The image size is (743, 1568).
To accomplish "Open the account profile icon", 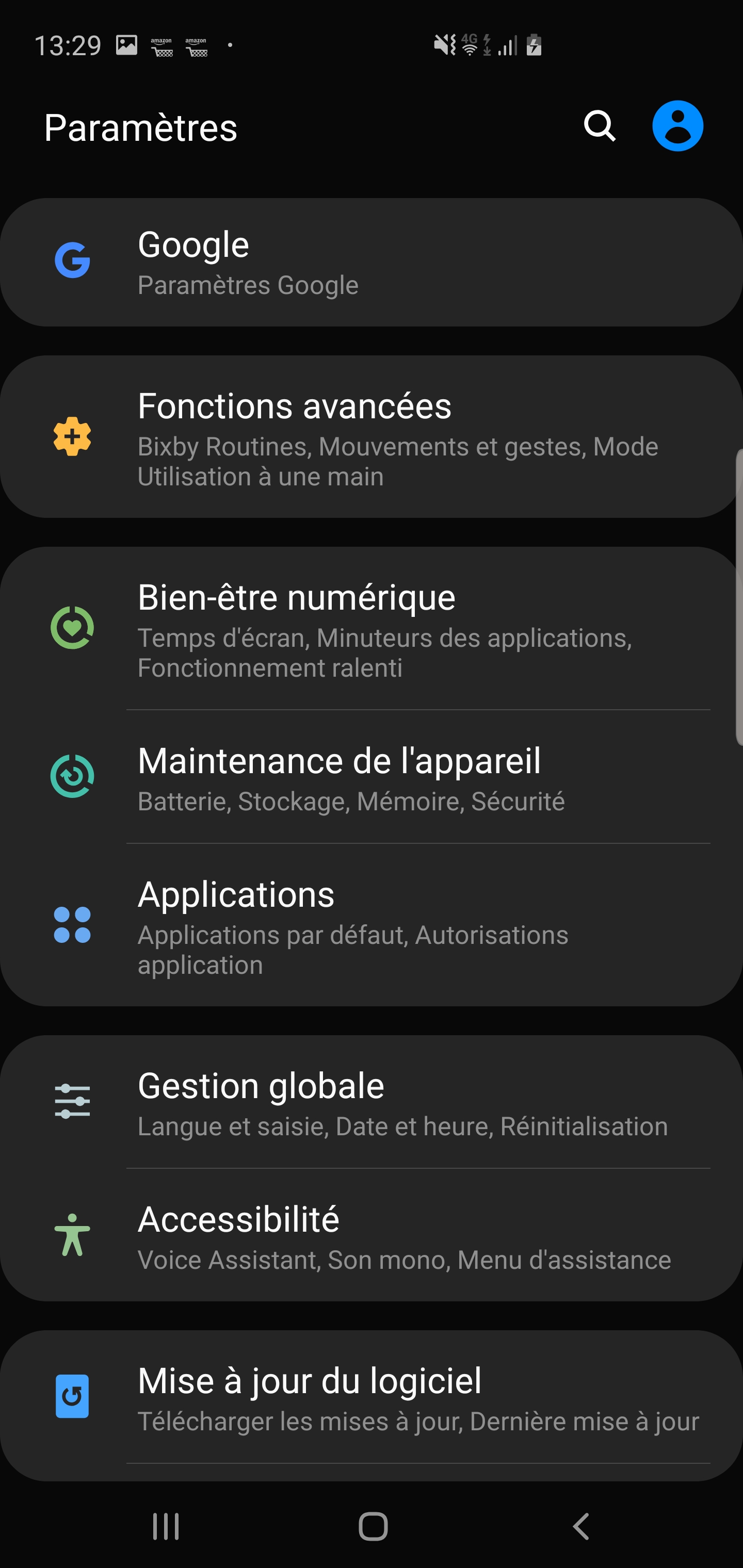I will coord(677,126).
